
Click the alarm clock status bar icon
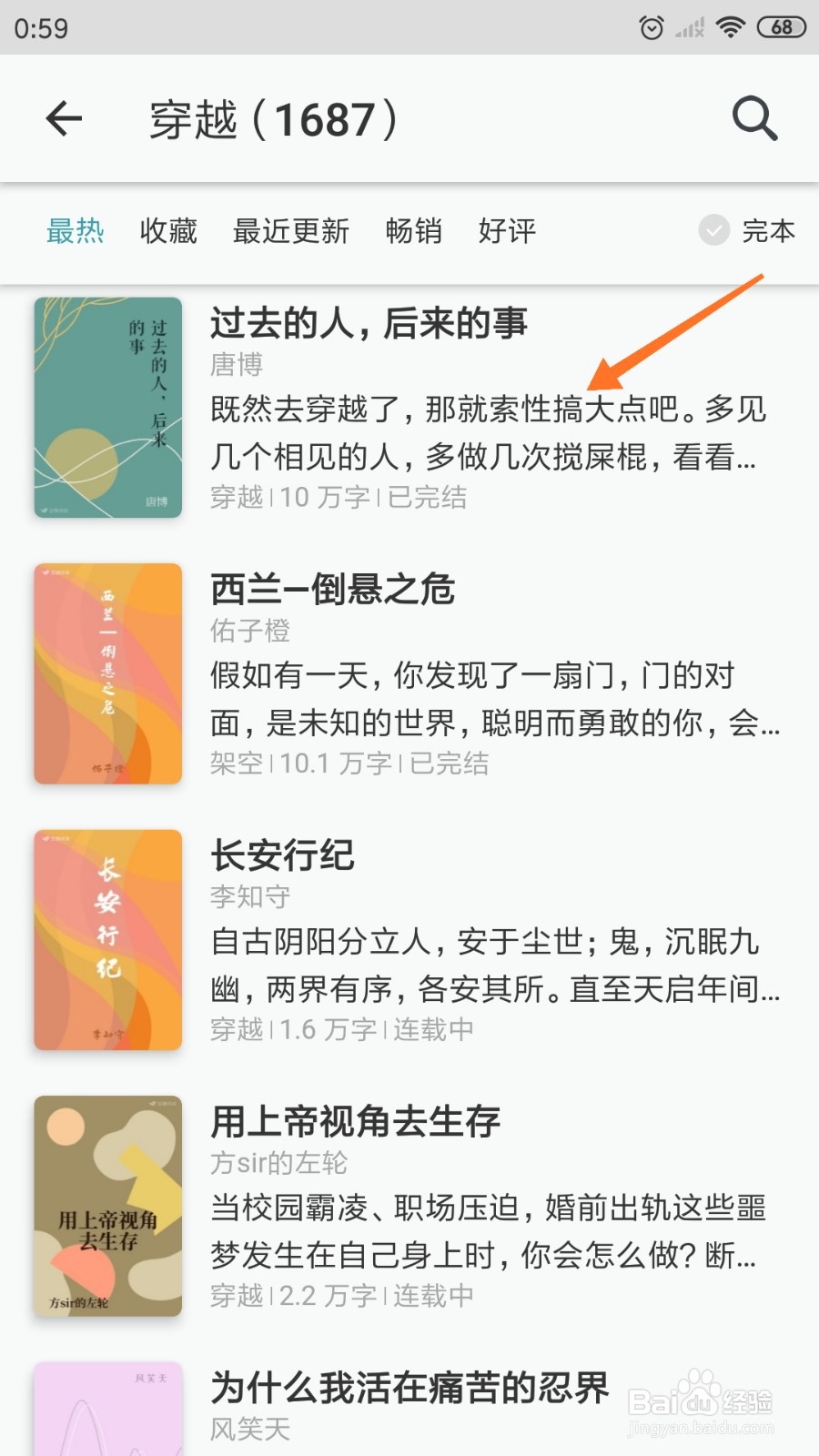click(x=652, y=27)
